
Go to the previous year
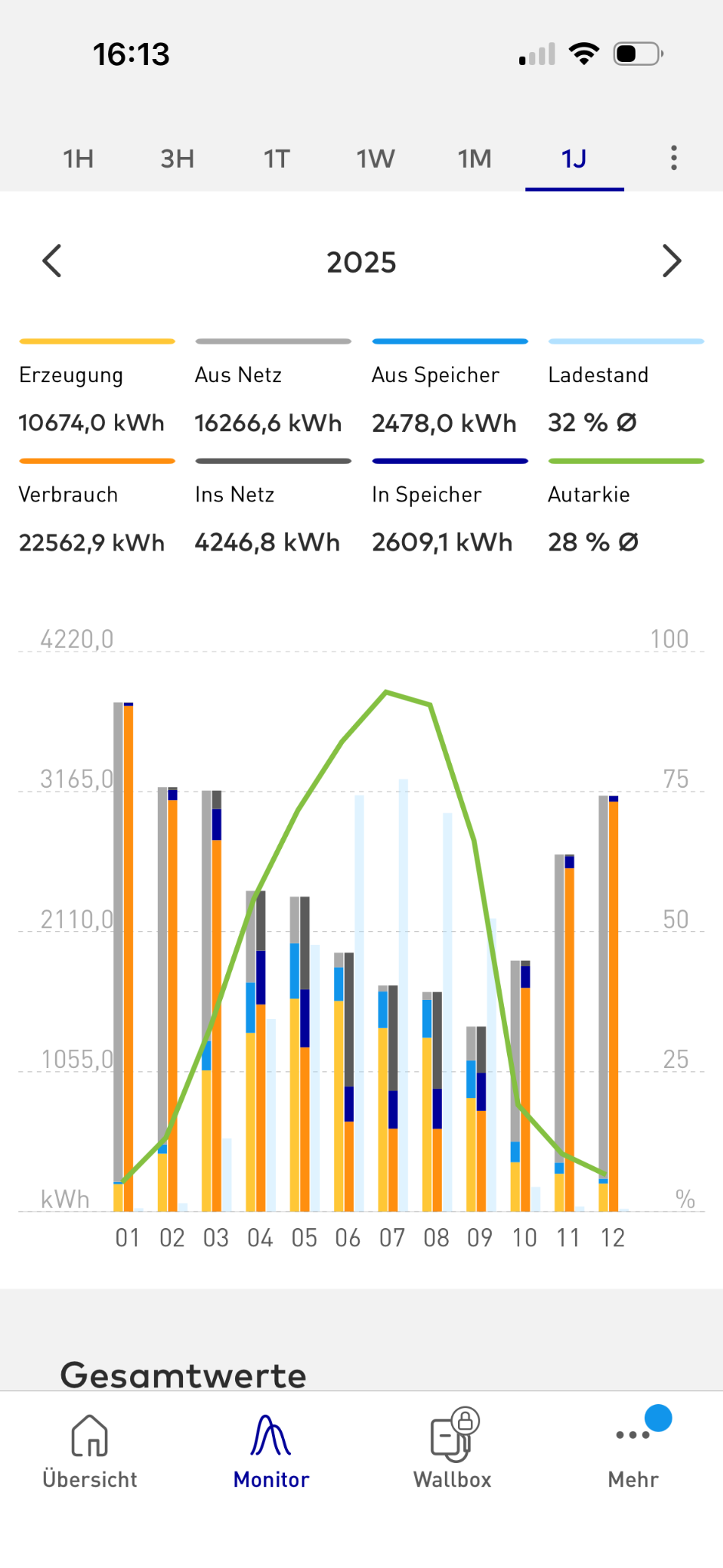coord(52,261)
